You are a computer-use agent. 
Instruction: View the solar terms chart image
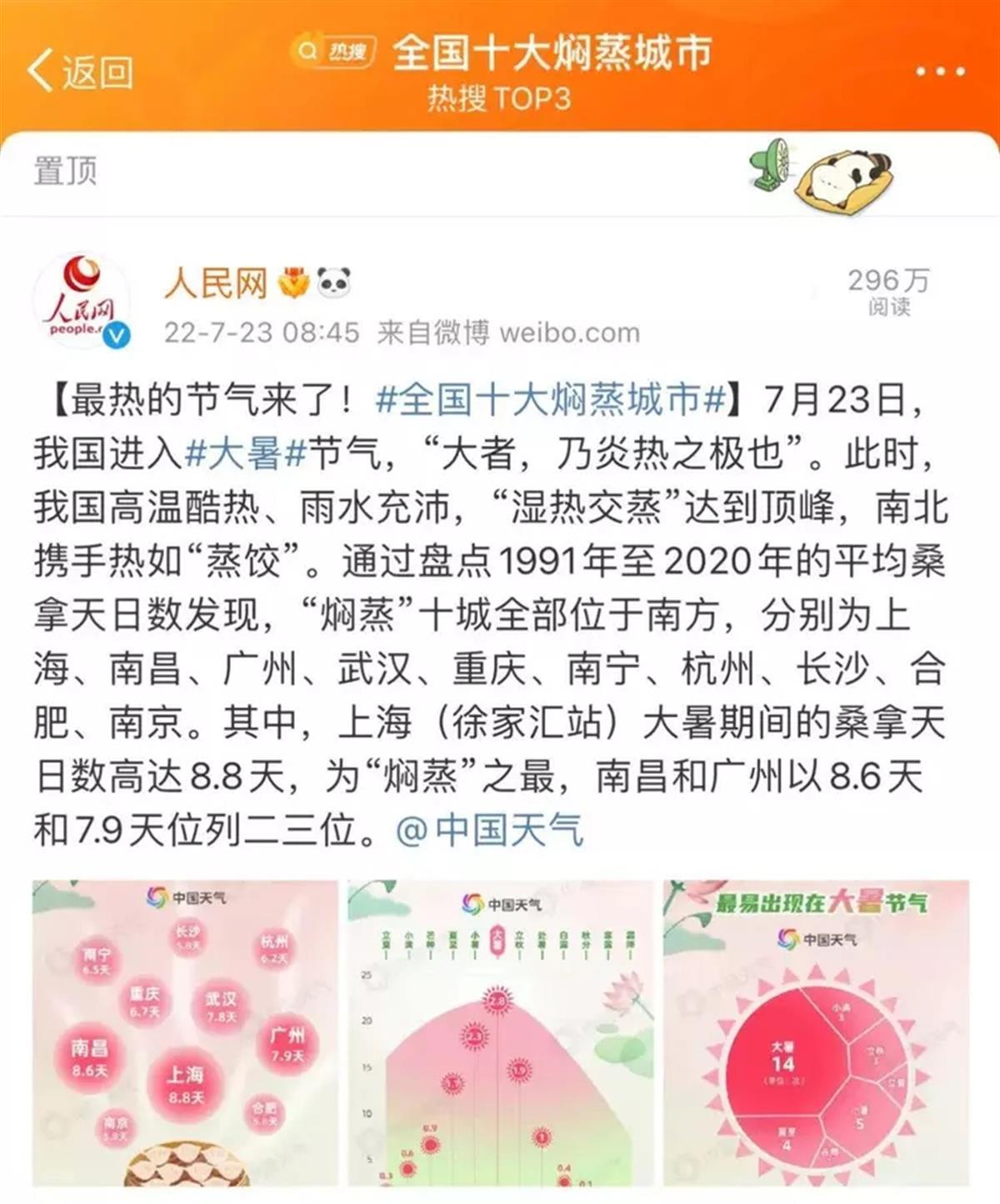pos(500,1033)
